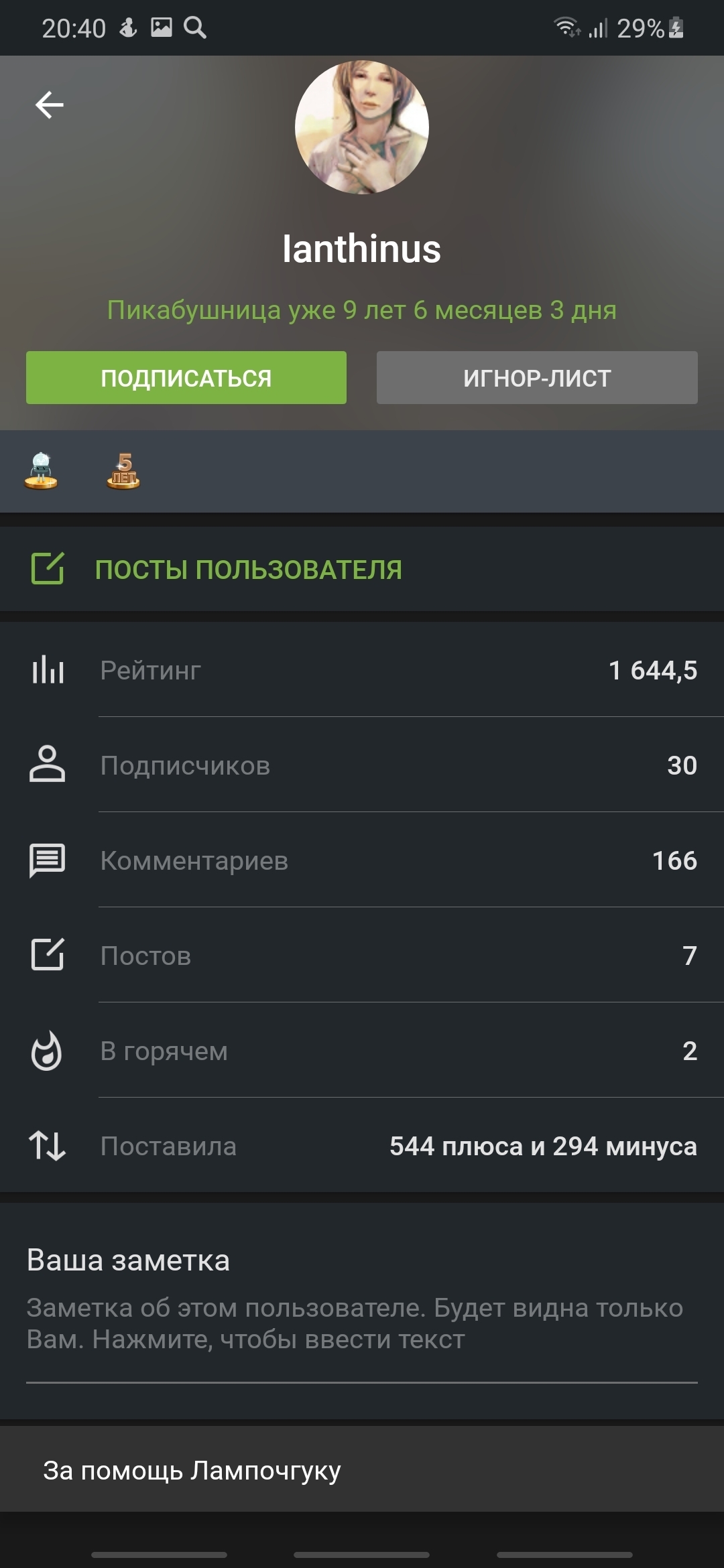The width and height of the screenshot is (724, 1568).
Task: Open the robot trophy award badge
Action: click(41, 470)
